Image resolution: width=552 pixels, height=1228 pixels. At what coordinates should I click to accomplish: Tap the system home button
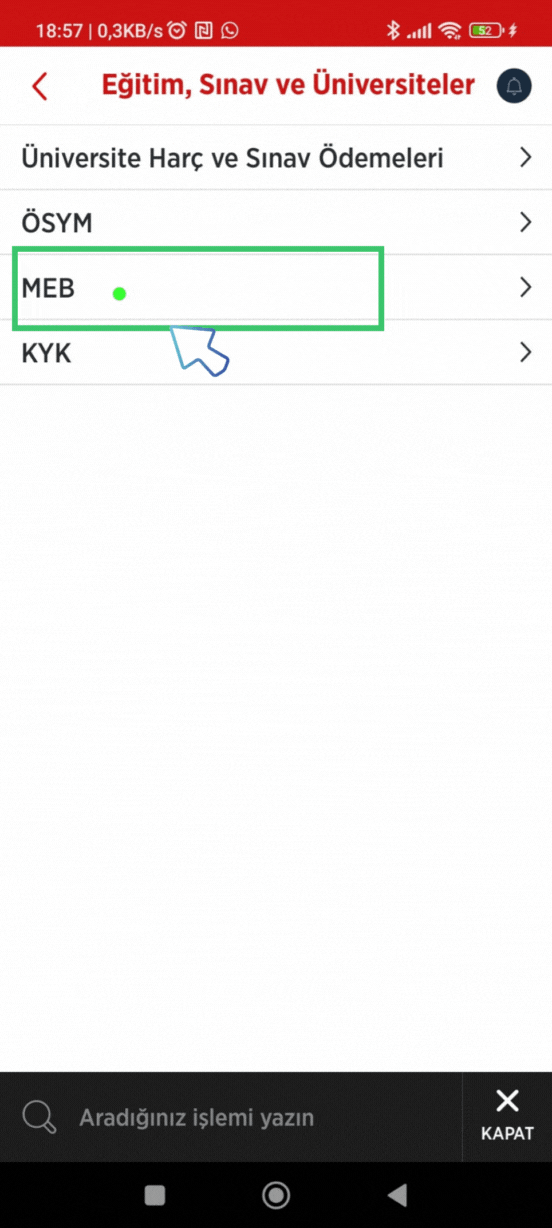[276, 1195]
